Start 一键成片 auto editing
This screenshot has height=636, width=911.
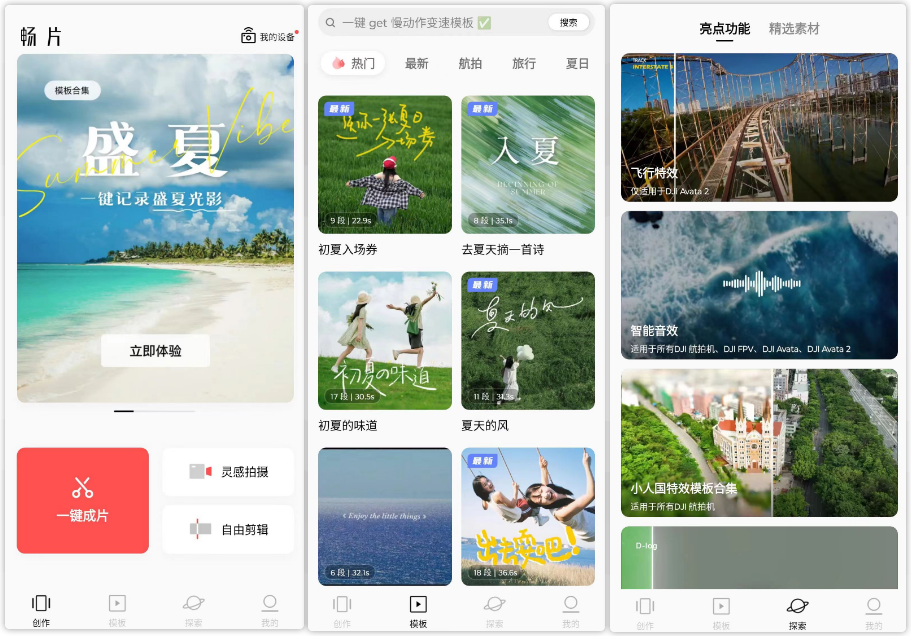83,500
